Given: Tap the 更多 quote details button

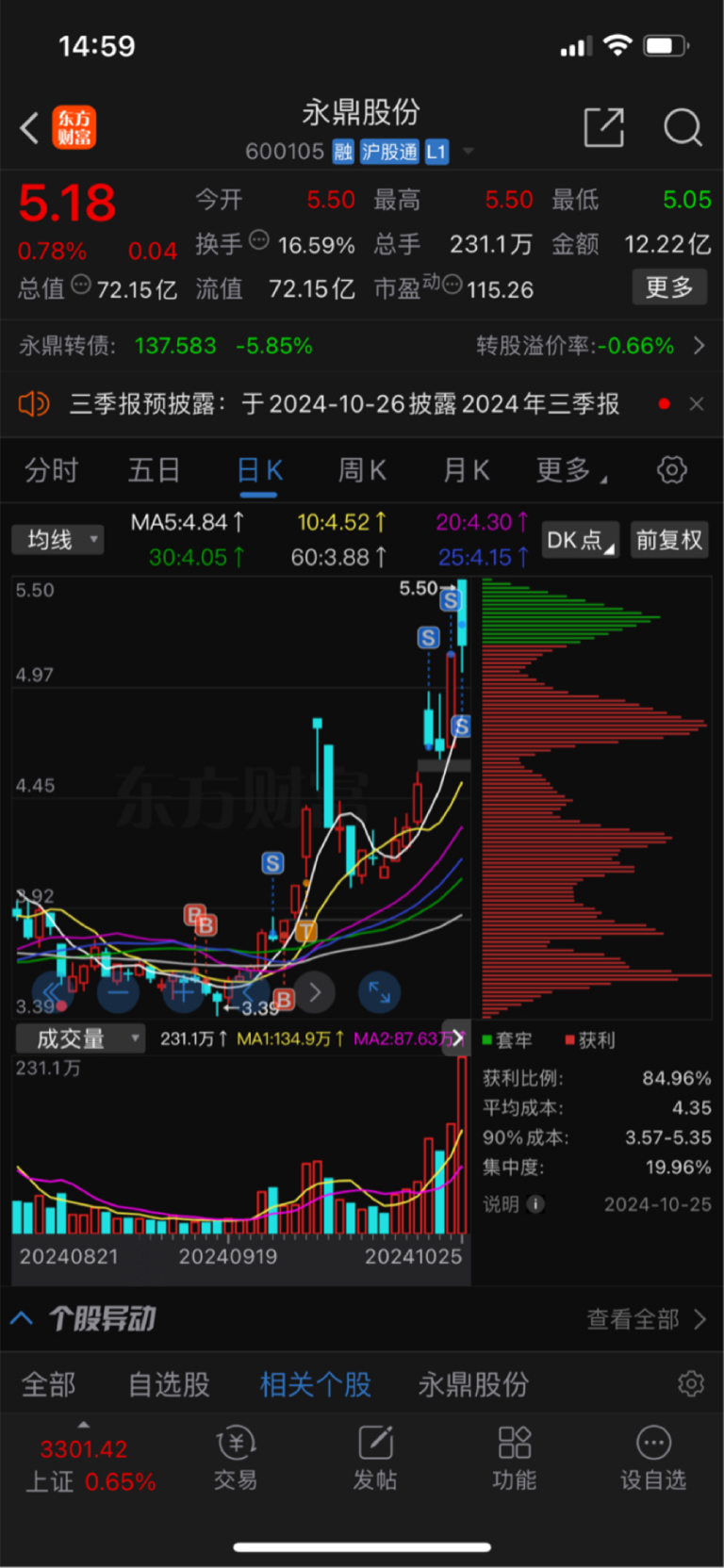Looking at the screenshot, I should (669, 287).
